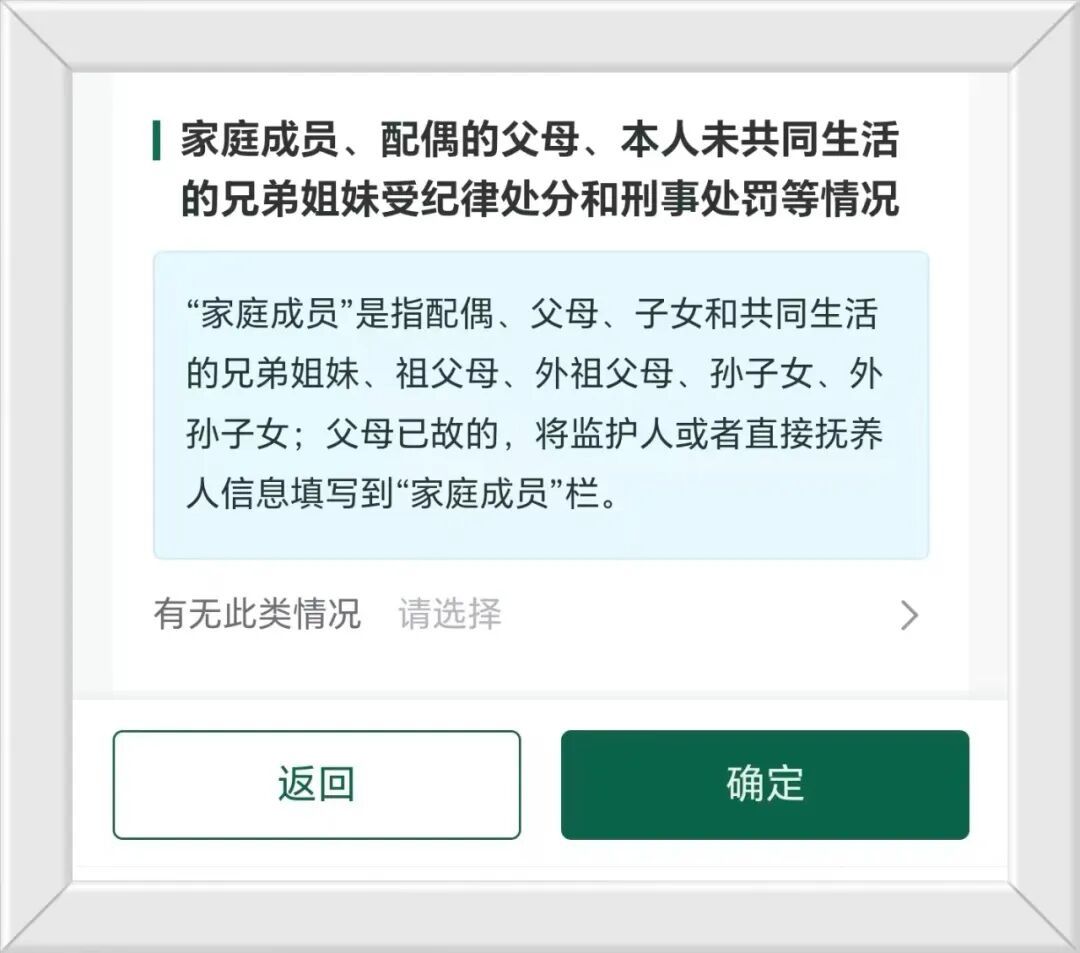Confirm with the 确定 button
The height and width of the screenshot is (953, 1080).
765,785
